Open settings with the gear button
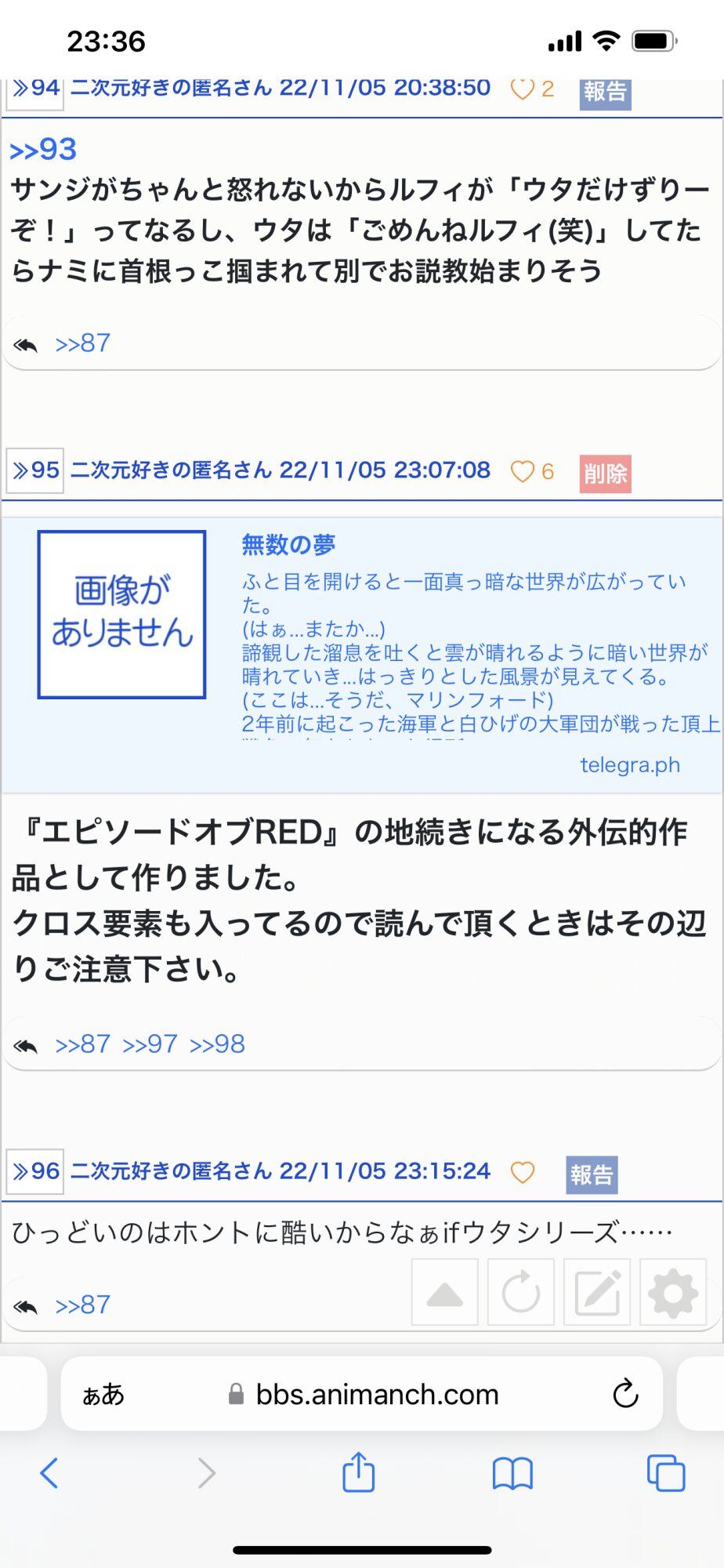The image size is (724, 1568). click(x=673, y=1292)
